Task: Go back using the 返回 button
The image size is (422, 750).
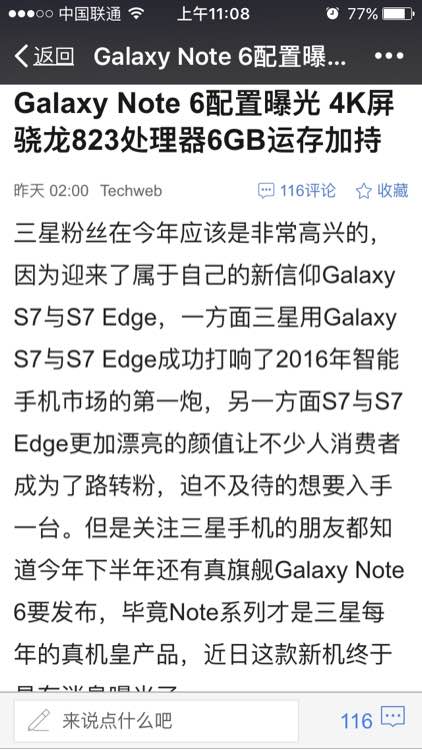Action: [x=44, y=56]
